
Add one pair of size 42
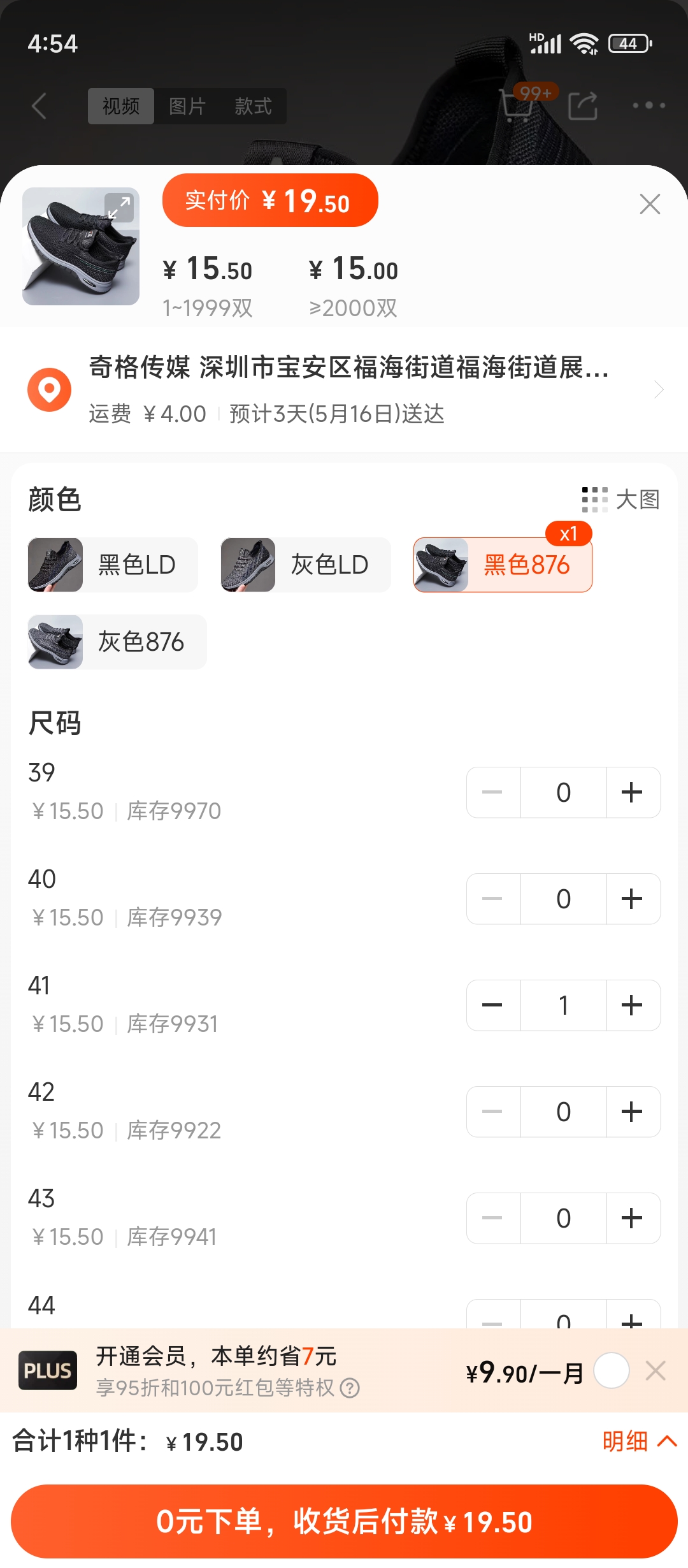click(633, 1112)
